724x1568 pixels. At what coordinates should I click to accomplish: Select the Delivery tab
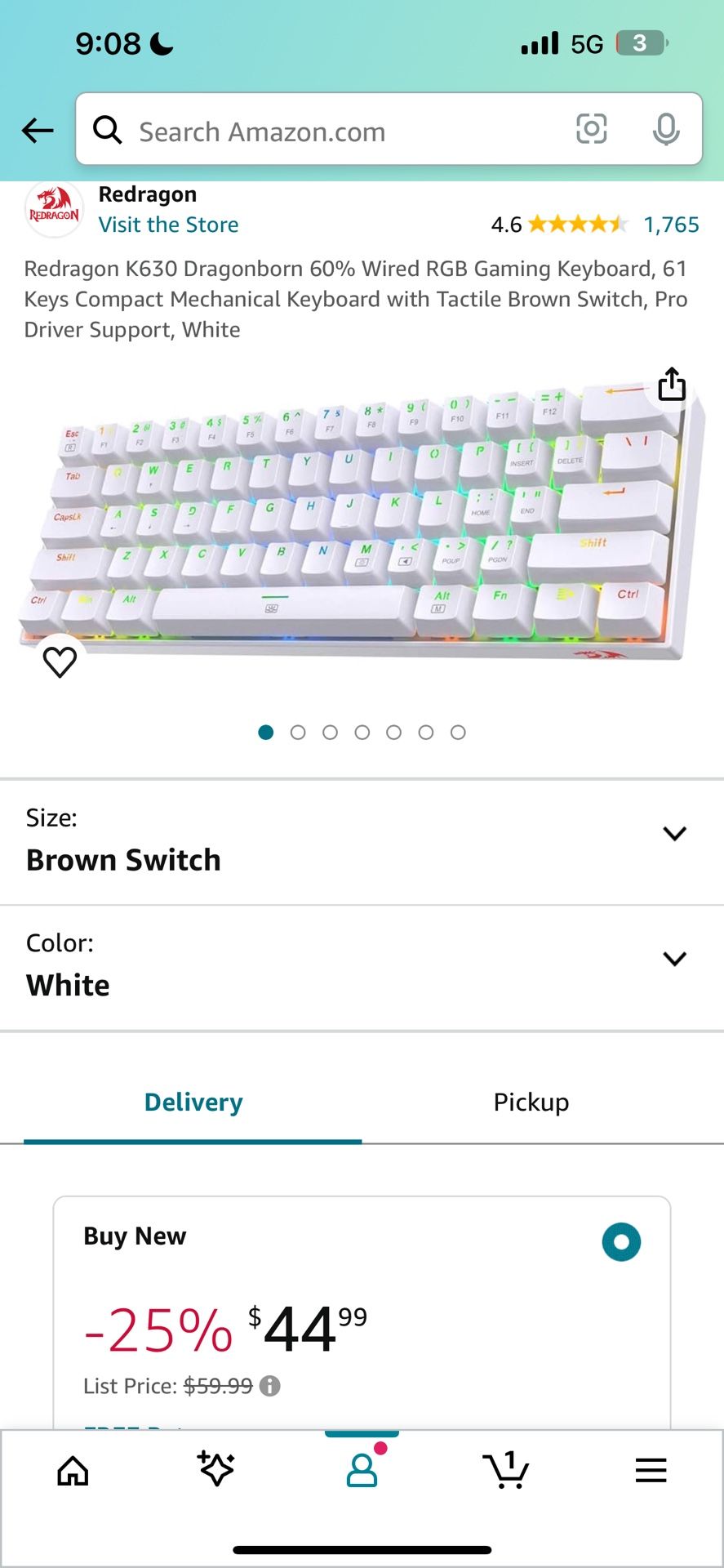point(193,1102)
